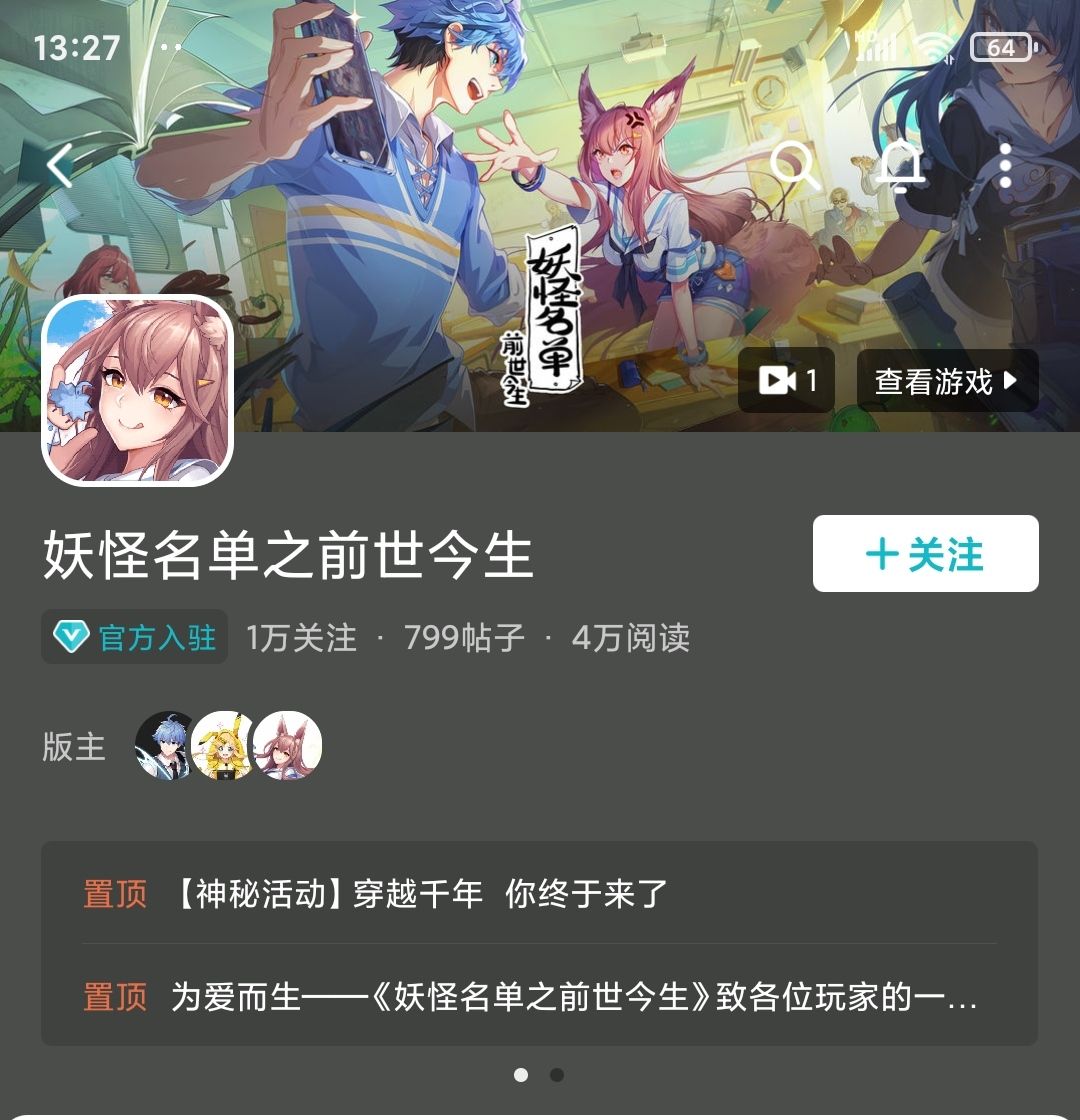Tap the +关注 follow button
This screenshot has height=1120, width=1080.
coord(924,553)
